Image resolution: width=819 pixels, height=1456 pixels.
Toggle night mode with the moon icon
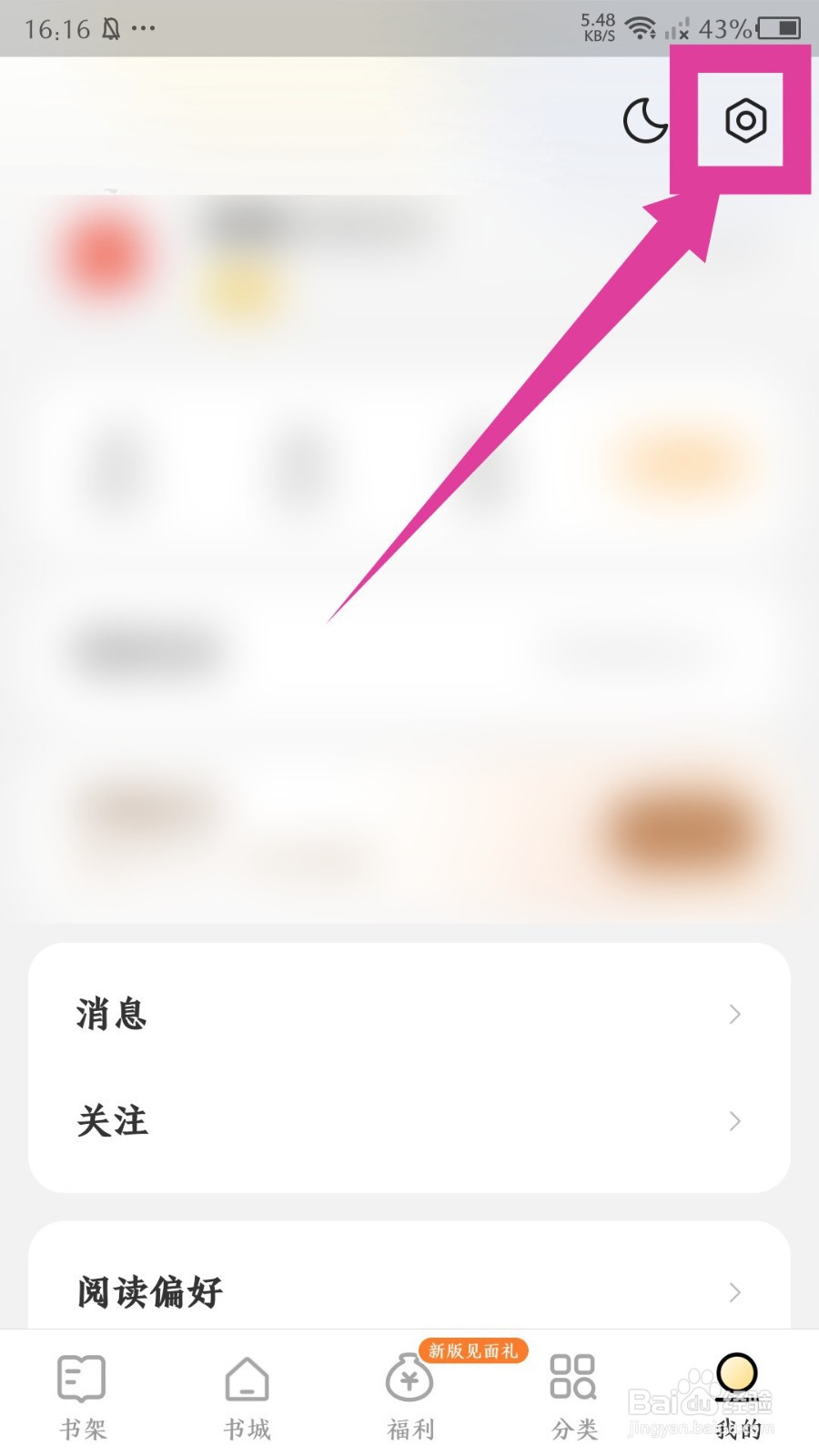pyautogui.click(x=644, y=119)
